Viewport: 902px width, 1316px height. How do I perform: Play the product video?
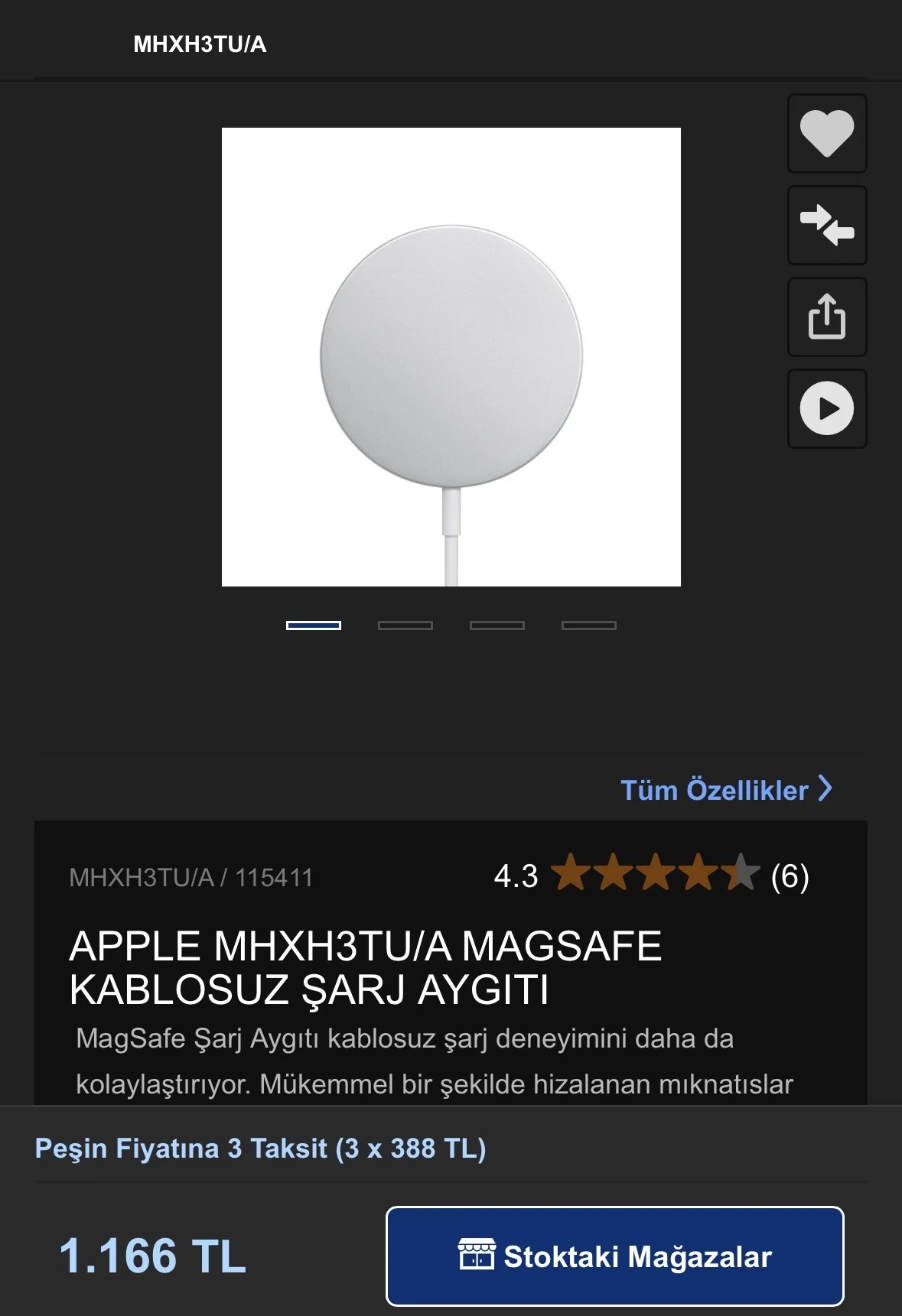(x=827, y=408)
